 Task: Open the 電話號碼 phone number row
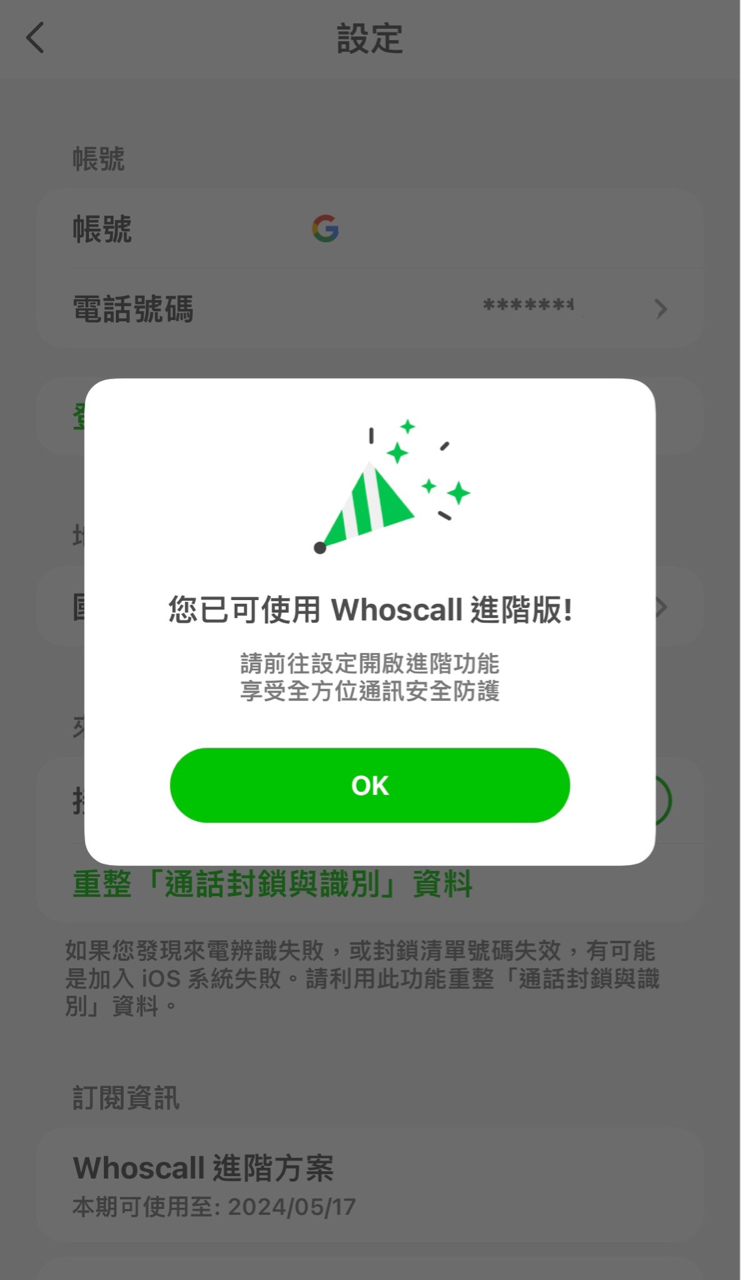(369, 309)
